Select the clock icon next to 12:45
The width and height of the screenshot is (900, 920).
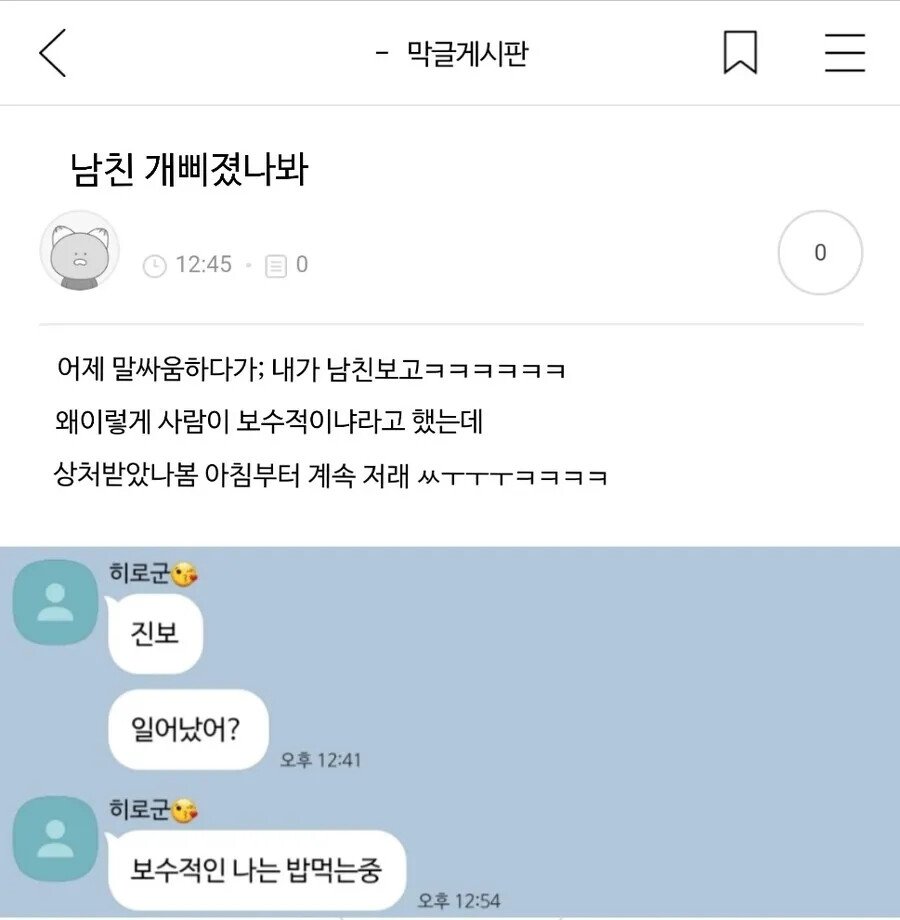155,265
